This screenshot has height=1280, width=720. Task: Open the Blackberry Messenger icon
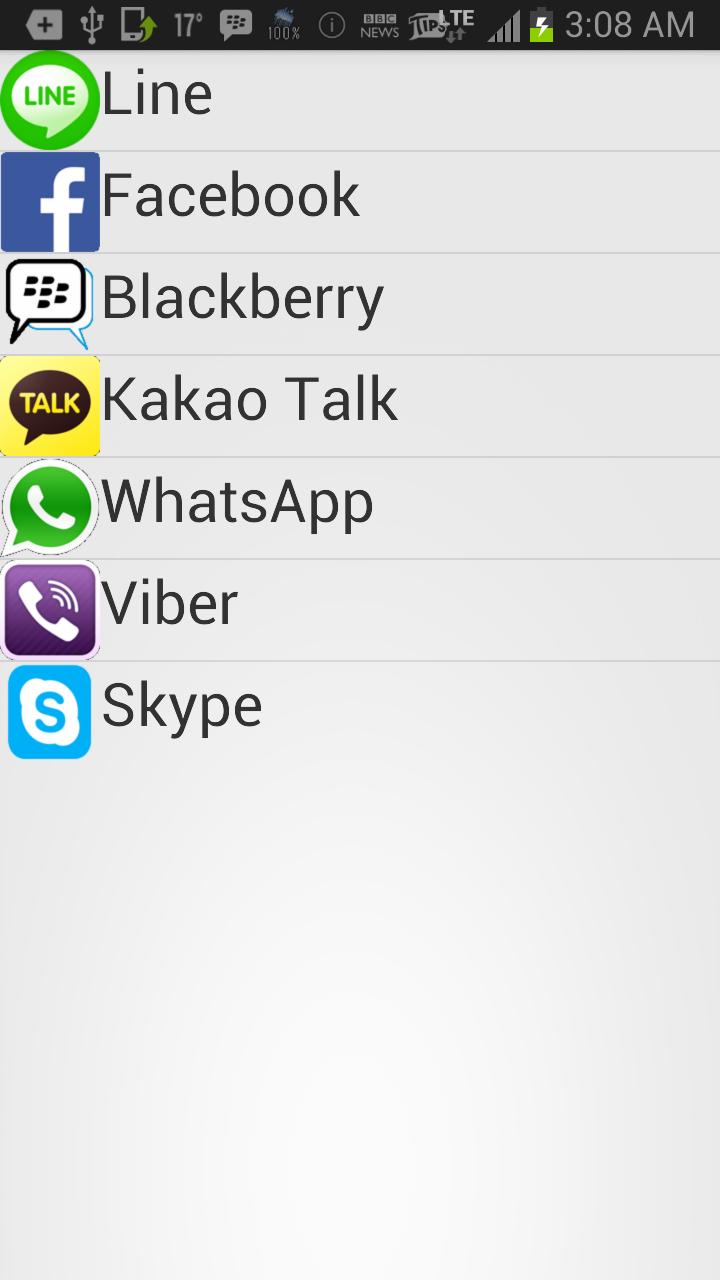pyautogui.click(x=48, y=302)
